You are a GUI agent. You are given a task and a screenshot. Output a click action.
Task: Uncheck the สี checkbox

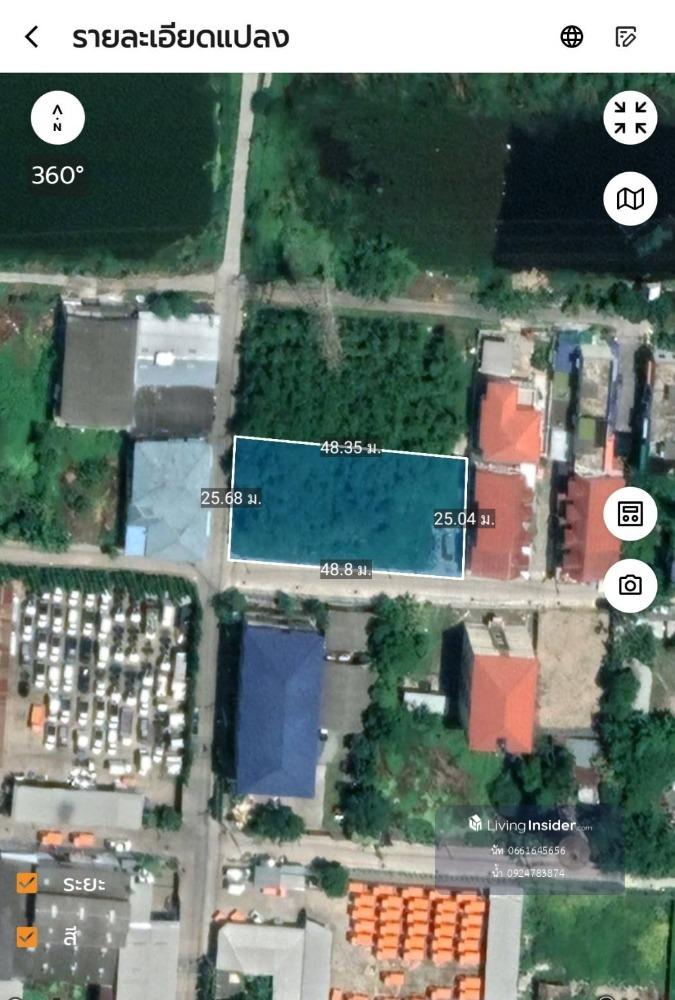pos(27,937)
